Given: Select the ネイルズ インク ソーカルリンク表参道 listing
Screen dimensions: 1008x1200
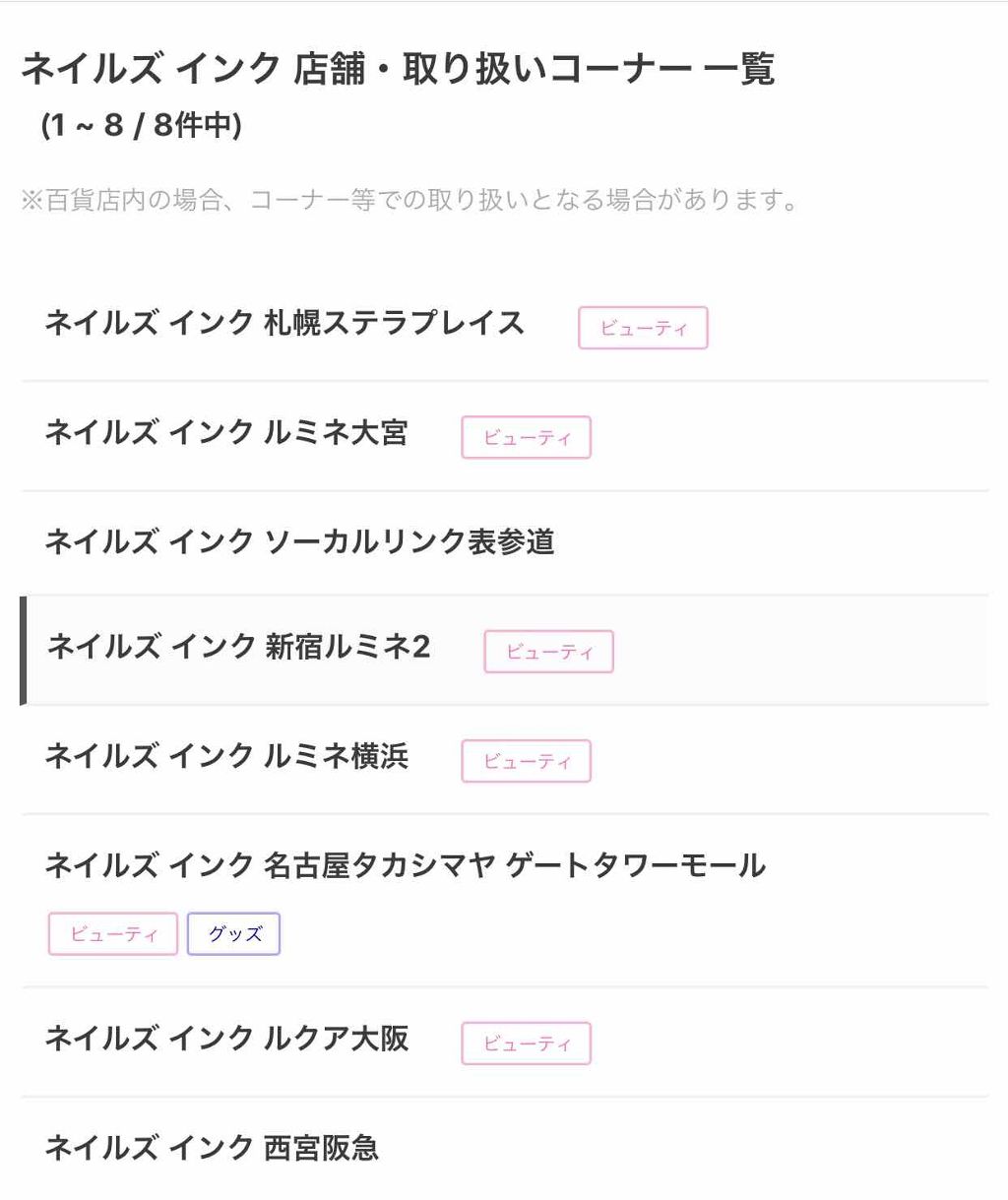Looking at the screenshot, I should 301,540.
